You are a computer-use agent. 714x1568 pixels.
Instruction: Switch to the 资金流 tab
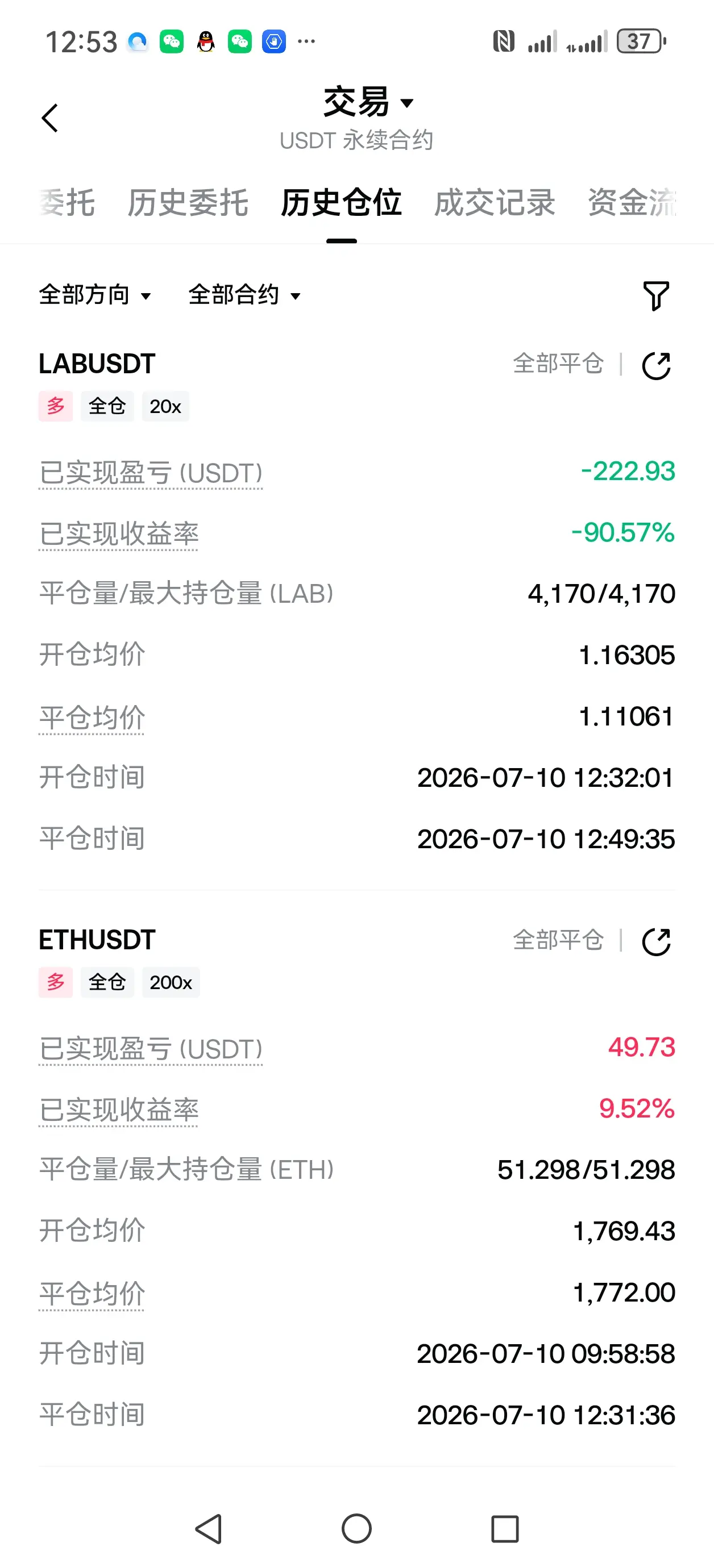click(632, 203)
